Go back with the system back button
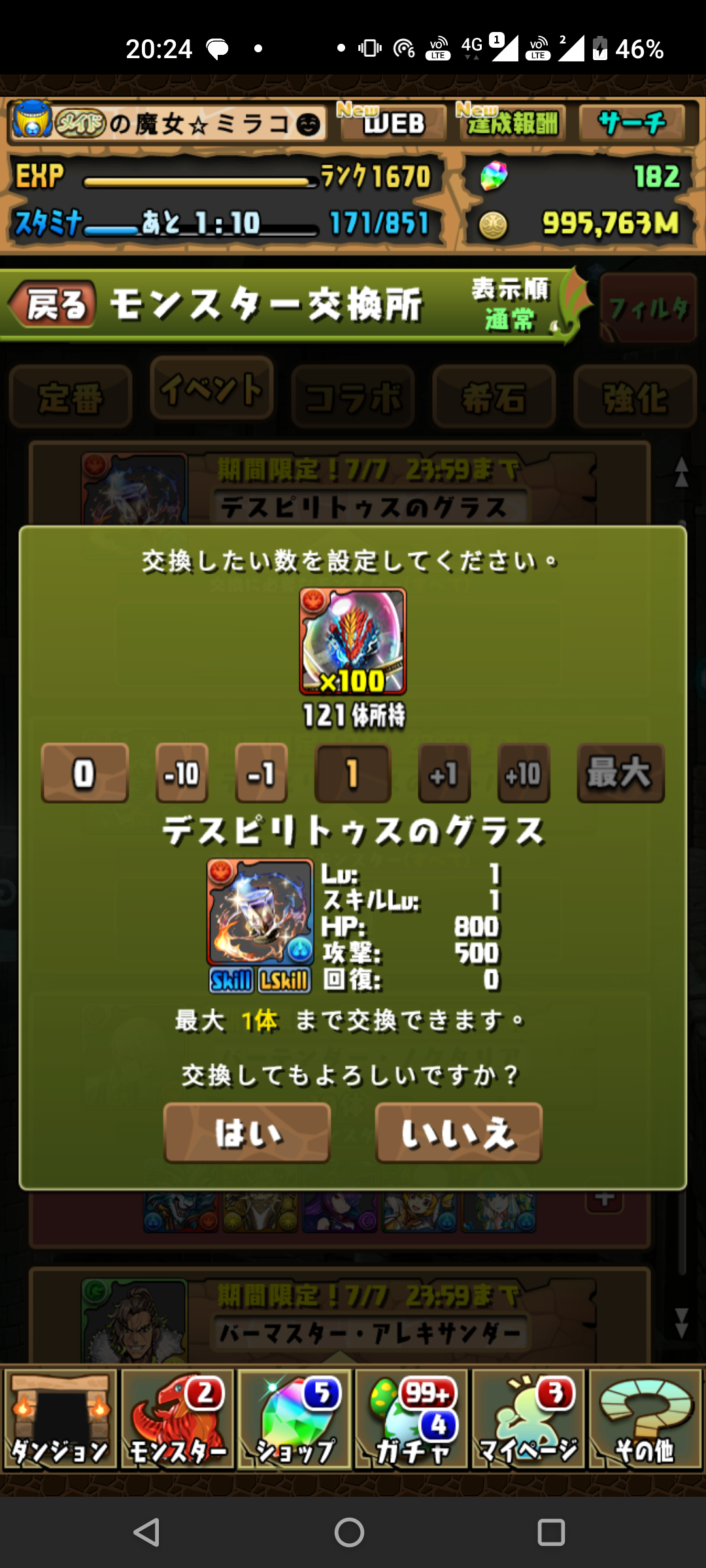 pos(146,1531)
